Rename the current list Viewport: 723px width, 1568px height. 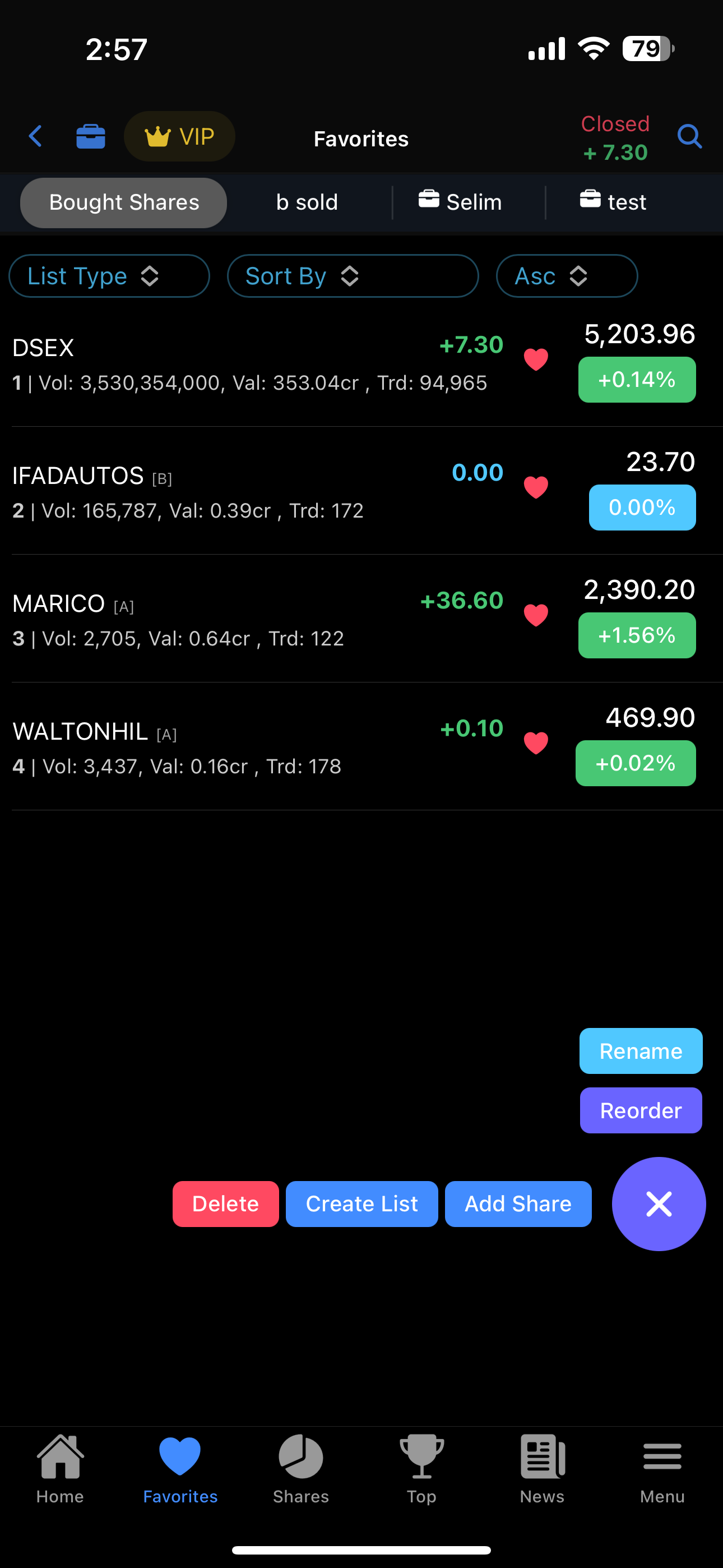tap(640, 1051)
